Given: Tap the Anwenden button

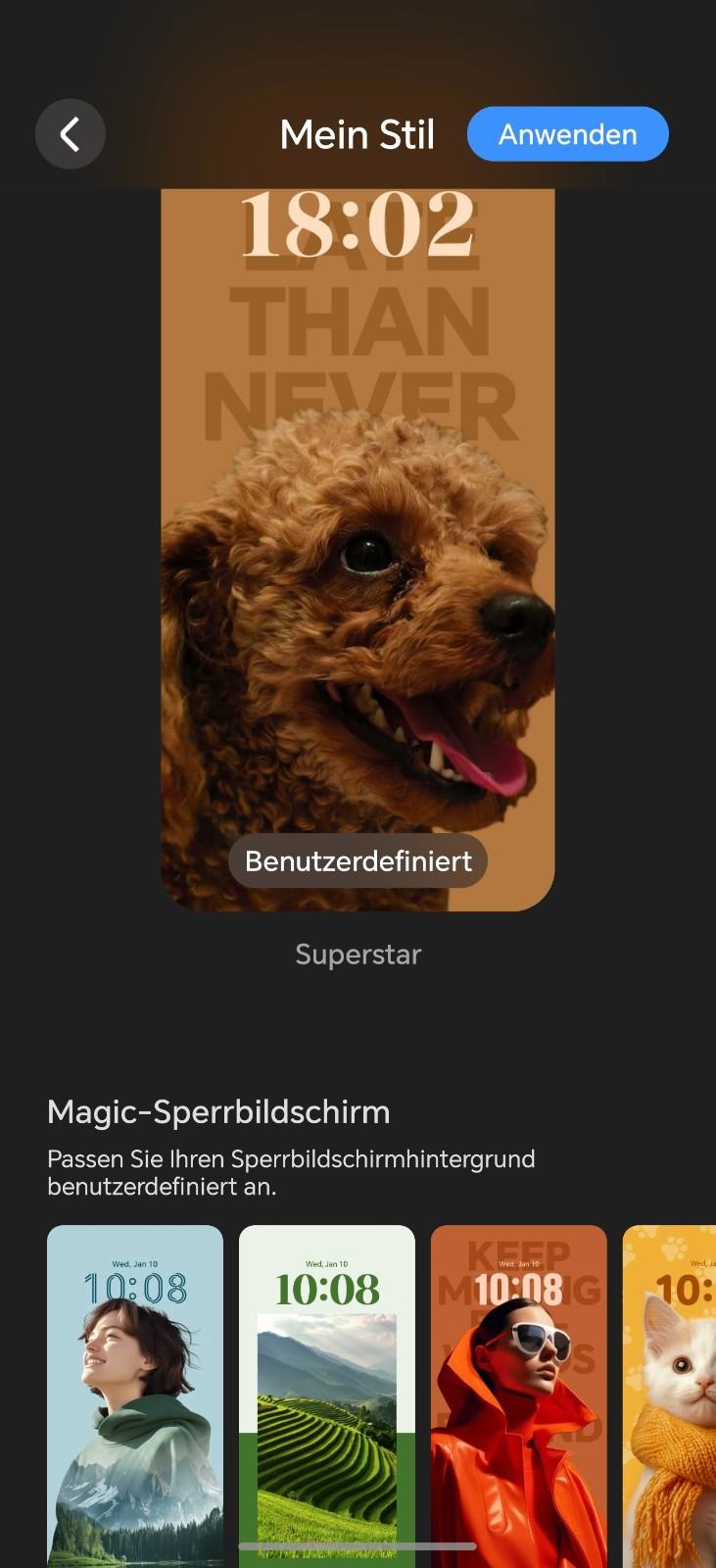Looking at the screenshot, I should 567,134.
